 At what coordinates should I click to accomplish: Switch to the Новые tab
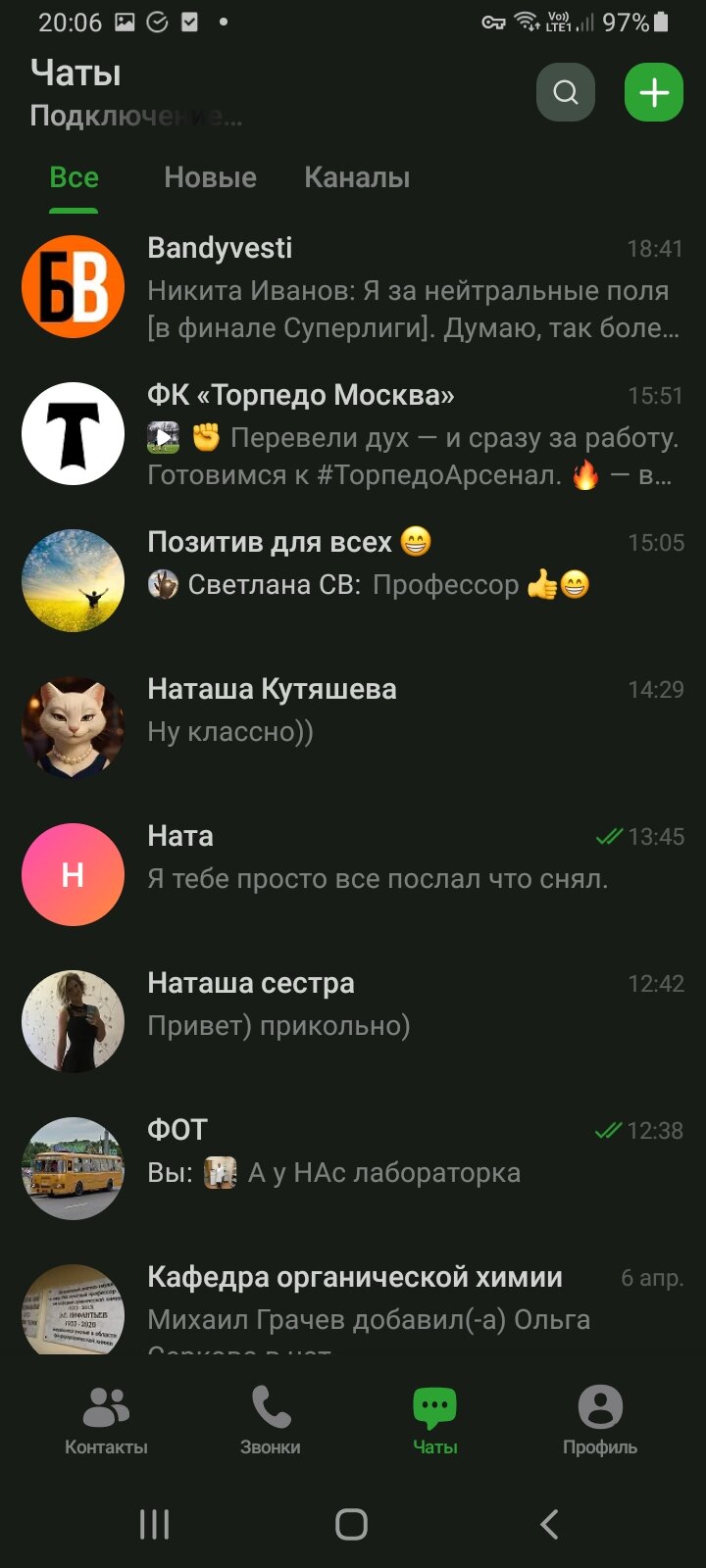coord(210,177)
